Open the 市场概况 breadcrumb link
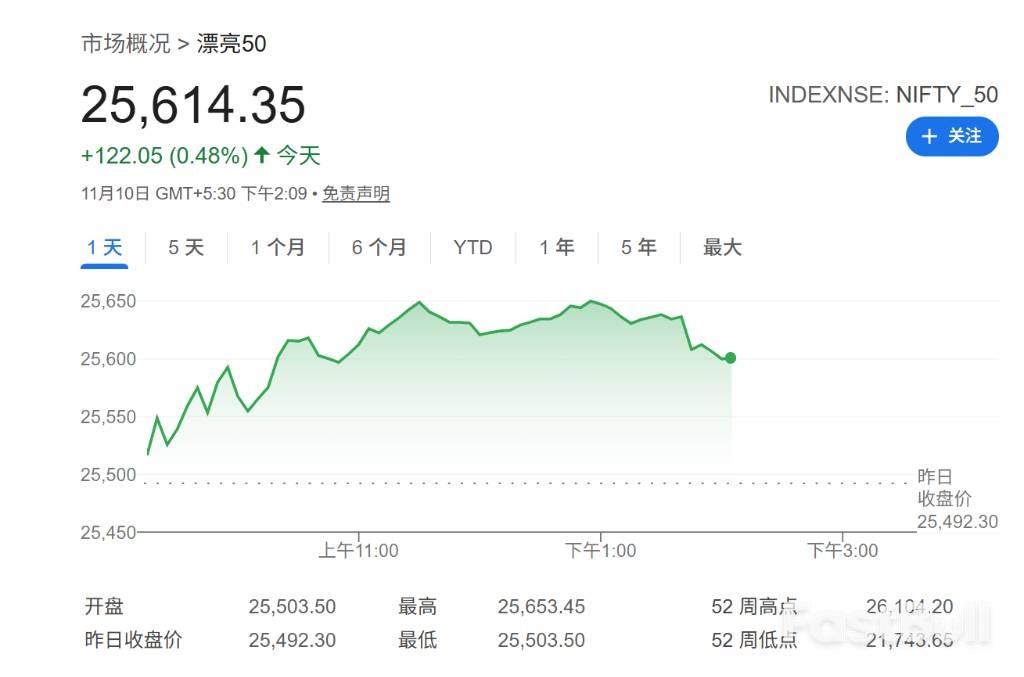The image size is (1024, 677). pyautogui.click(x=125, y=44)
